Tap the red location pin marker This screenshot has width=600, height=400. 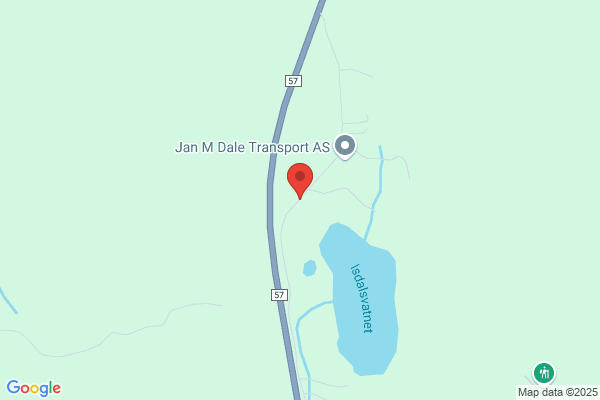(x=300, y=179)
